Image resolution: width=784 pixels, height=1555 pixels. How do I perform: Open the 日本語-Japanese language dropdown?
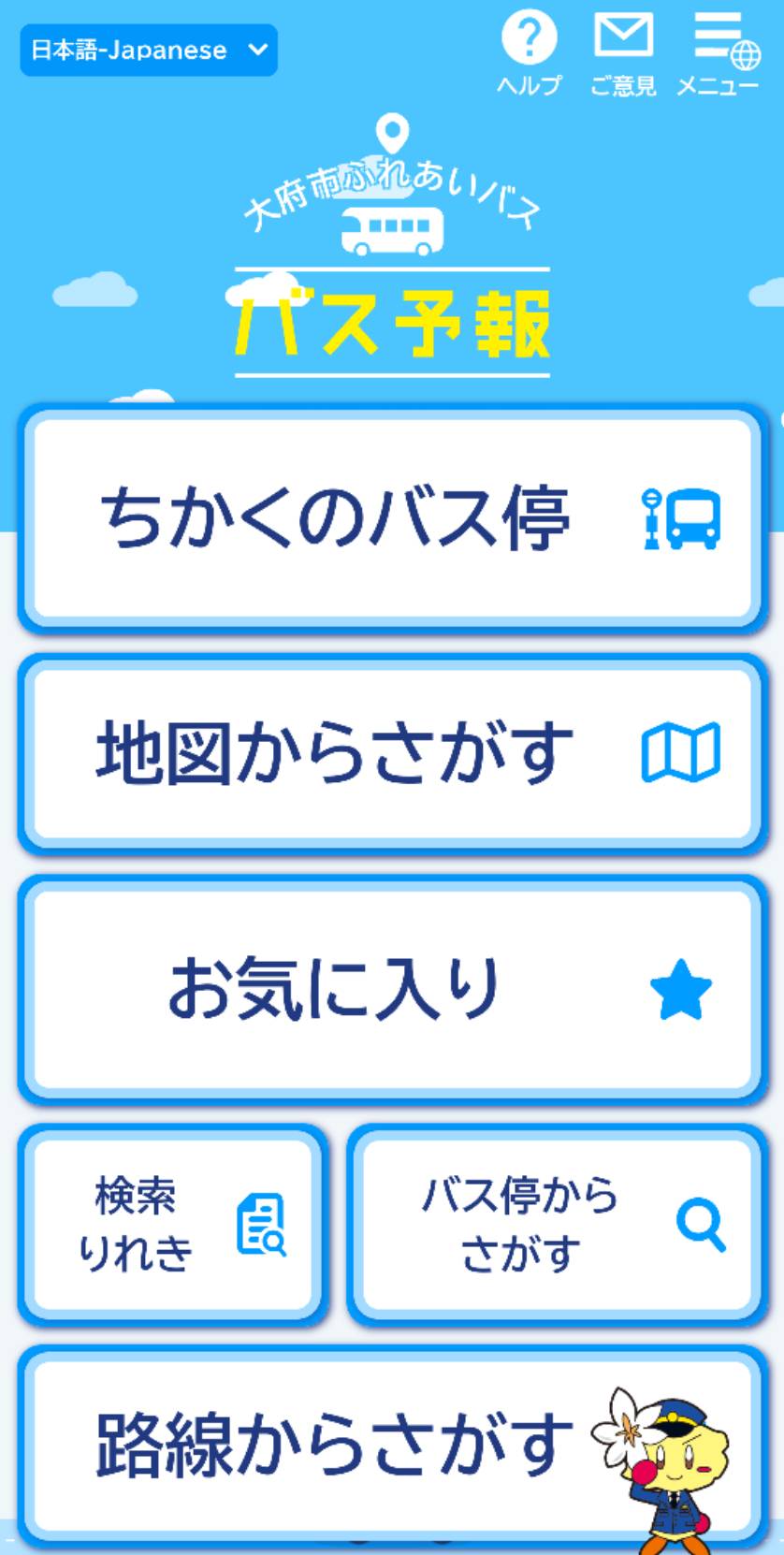[x=149, y=51]
